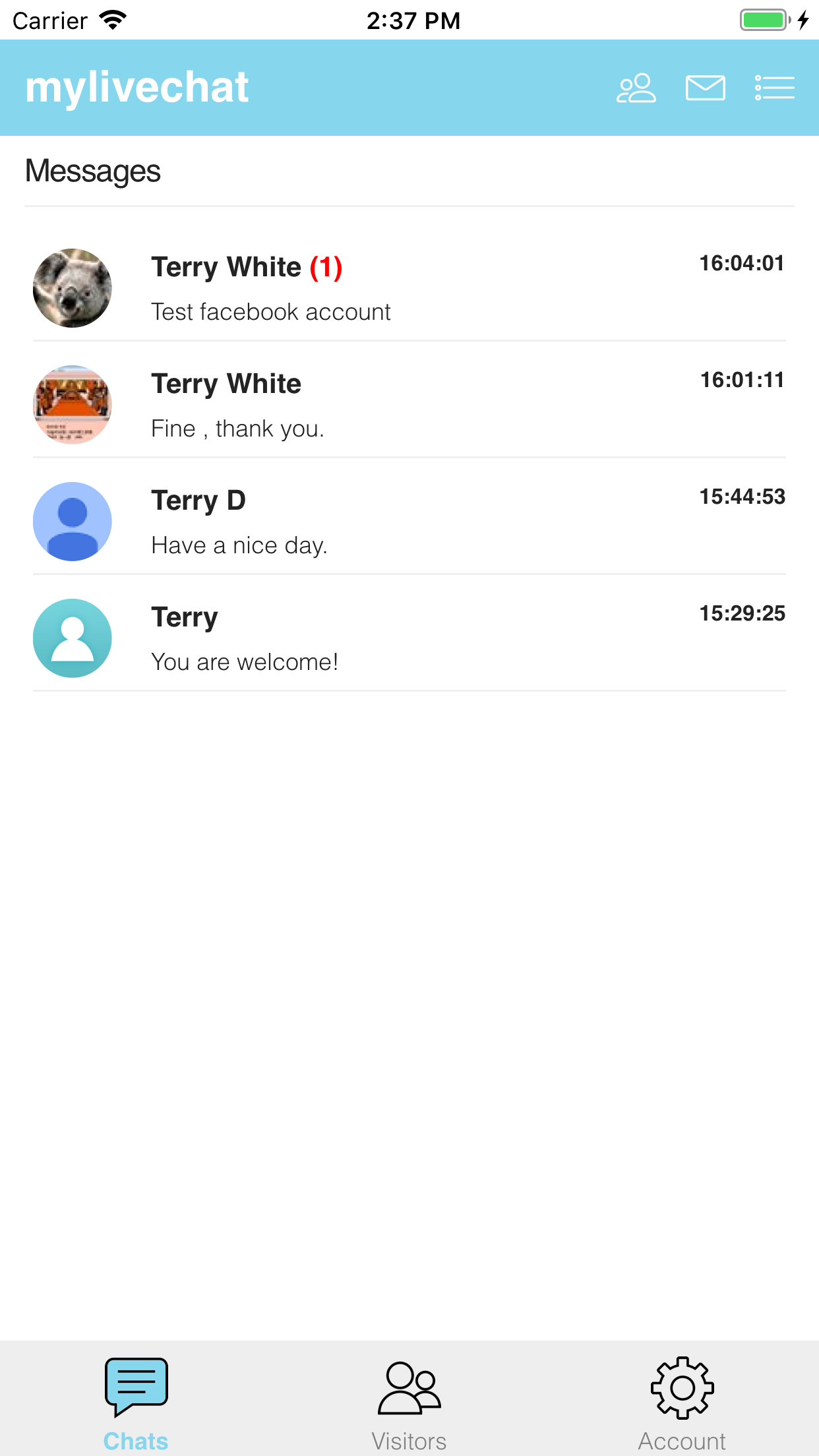Open the envelope mail icon

tap(705, 88)
